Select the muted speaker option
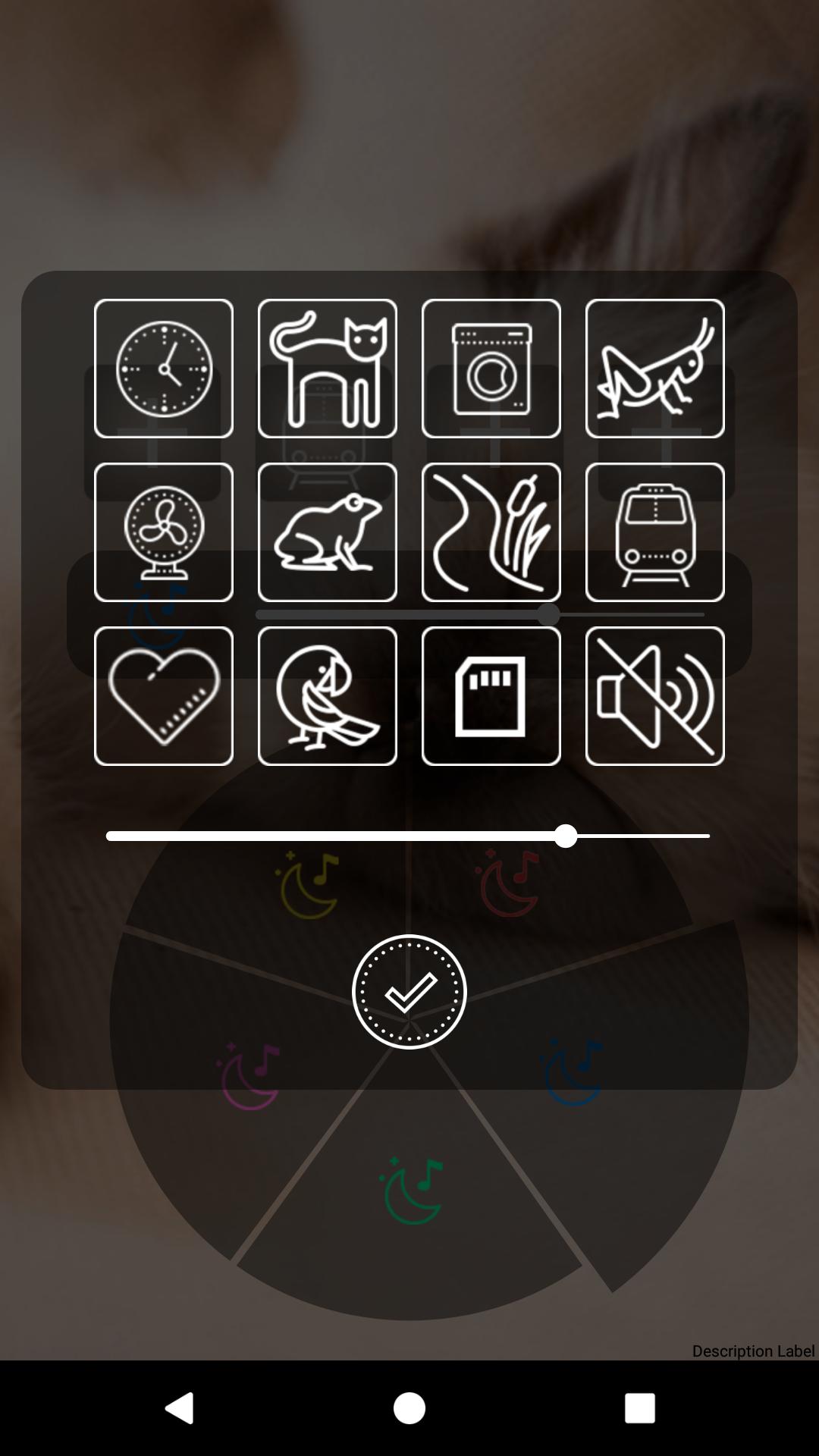The width and height of the screenshot is (819, 1456). [655, 696]
